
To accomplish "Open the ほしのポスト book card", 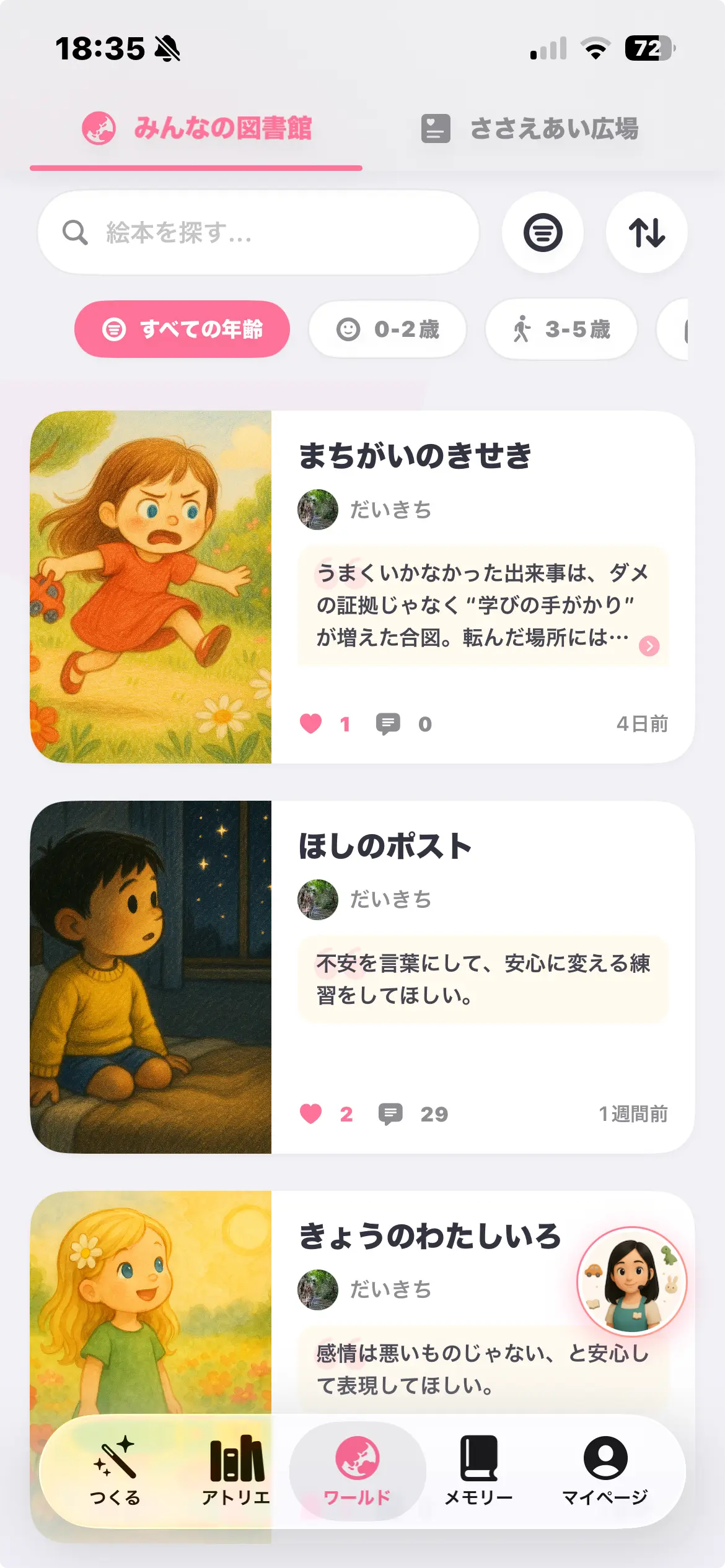I will coord(384,846).
